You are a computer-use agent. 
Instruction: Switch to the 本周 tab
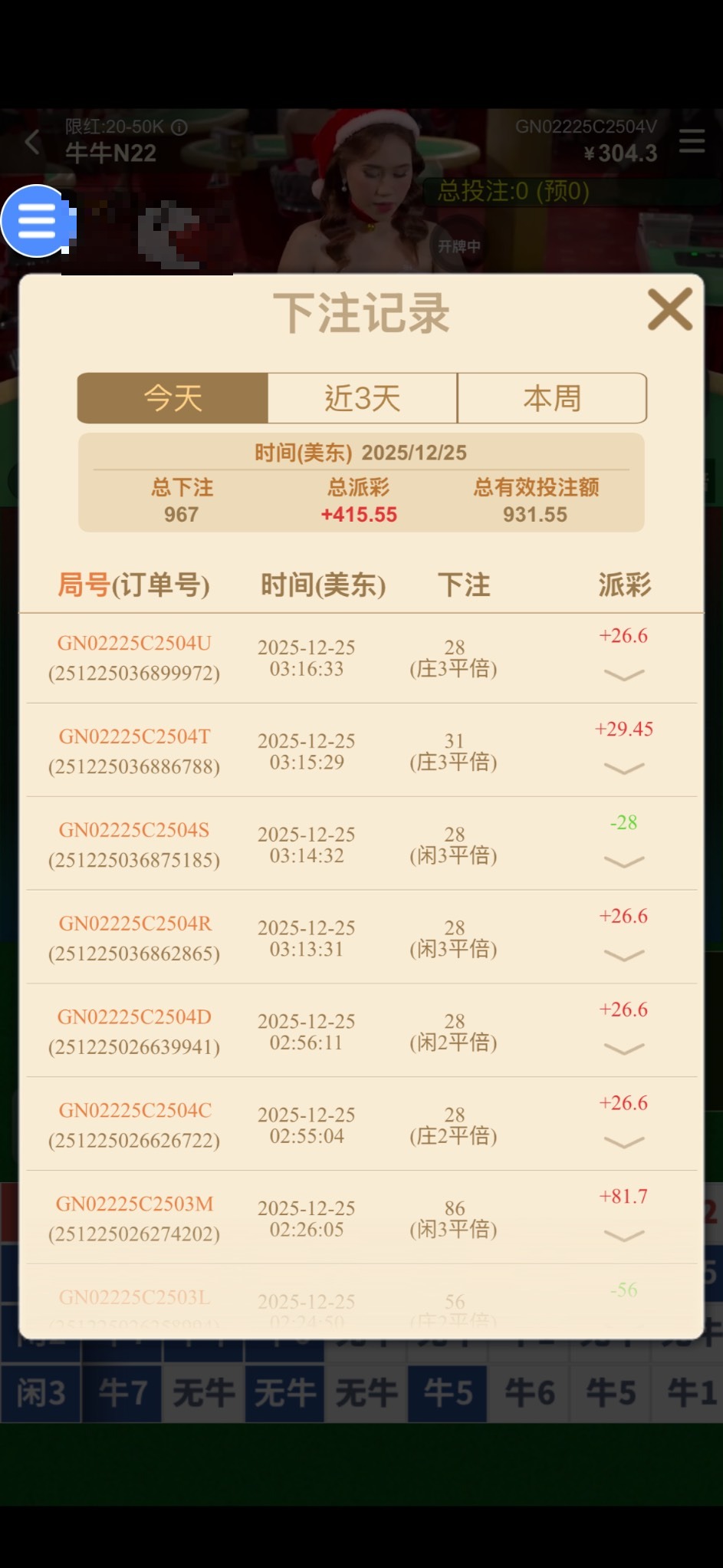[x=551, y=398]
